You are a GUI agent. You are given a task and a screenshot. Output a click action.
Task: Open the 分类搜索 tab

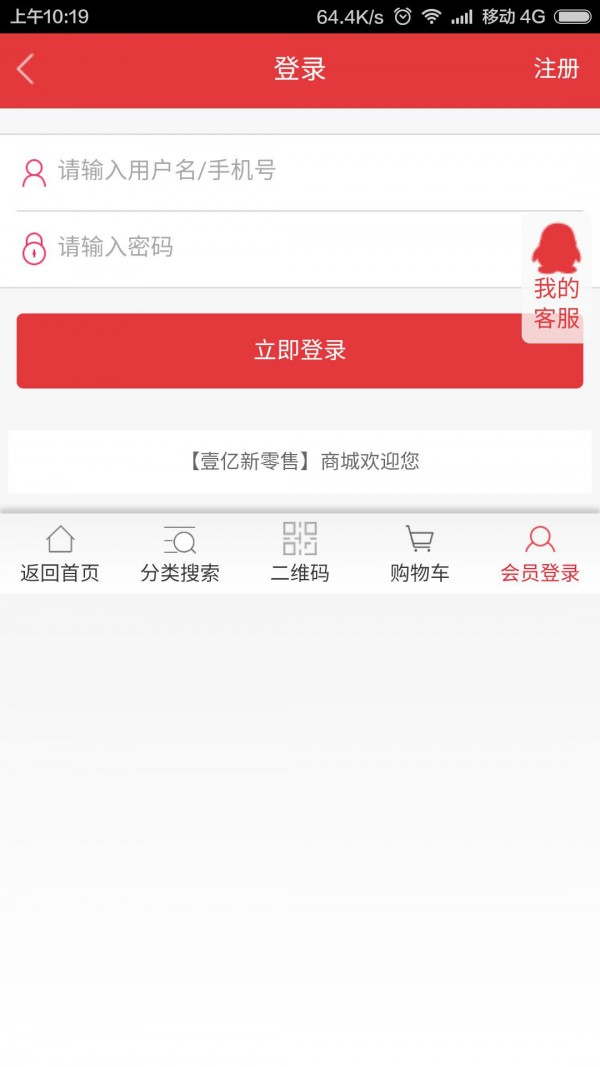pyautogui.click(x=180, y=554)
